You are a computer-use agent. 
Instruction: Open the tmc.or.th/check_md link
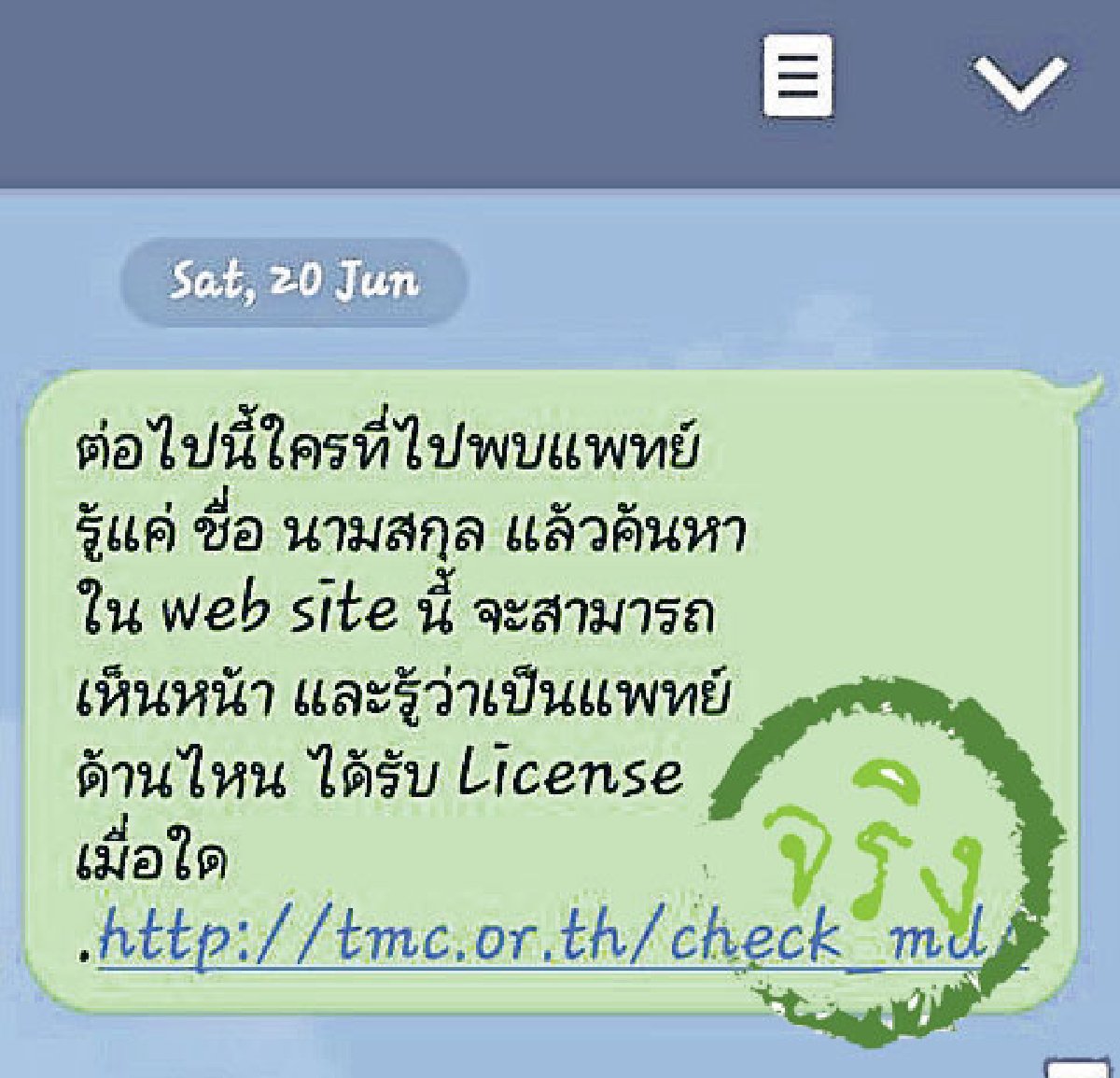click(560, 937)
